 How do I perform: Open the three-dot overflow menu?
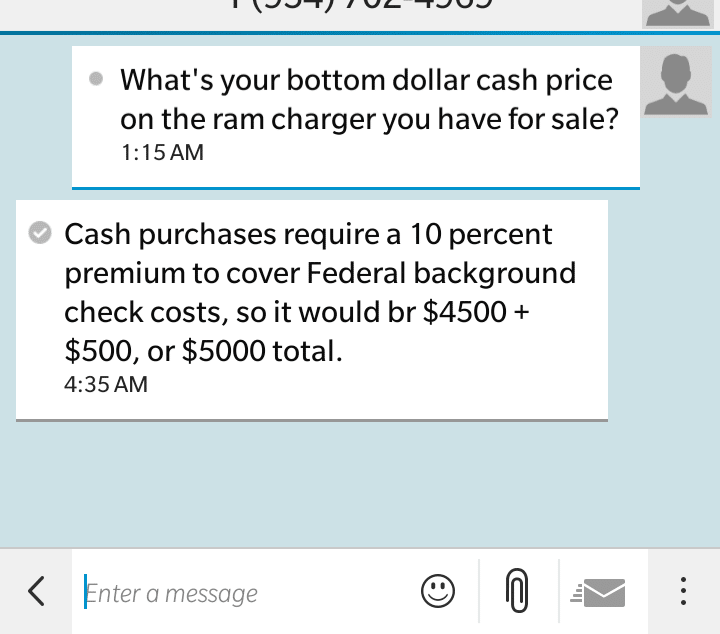[x=683, y=591]
